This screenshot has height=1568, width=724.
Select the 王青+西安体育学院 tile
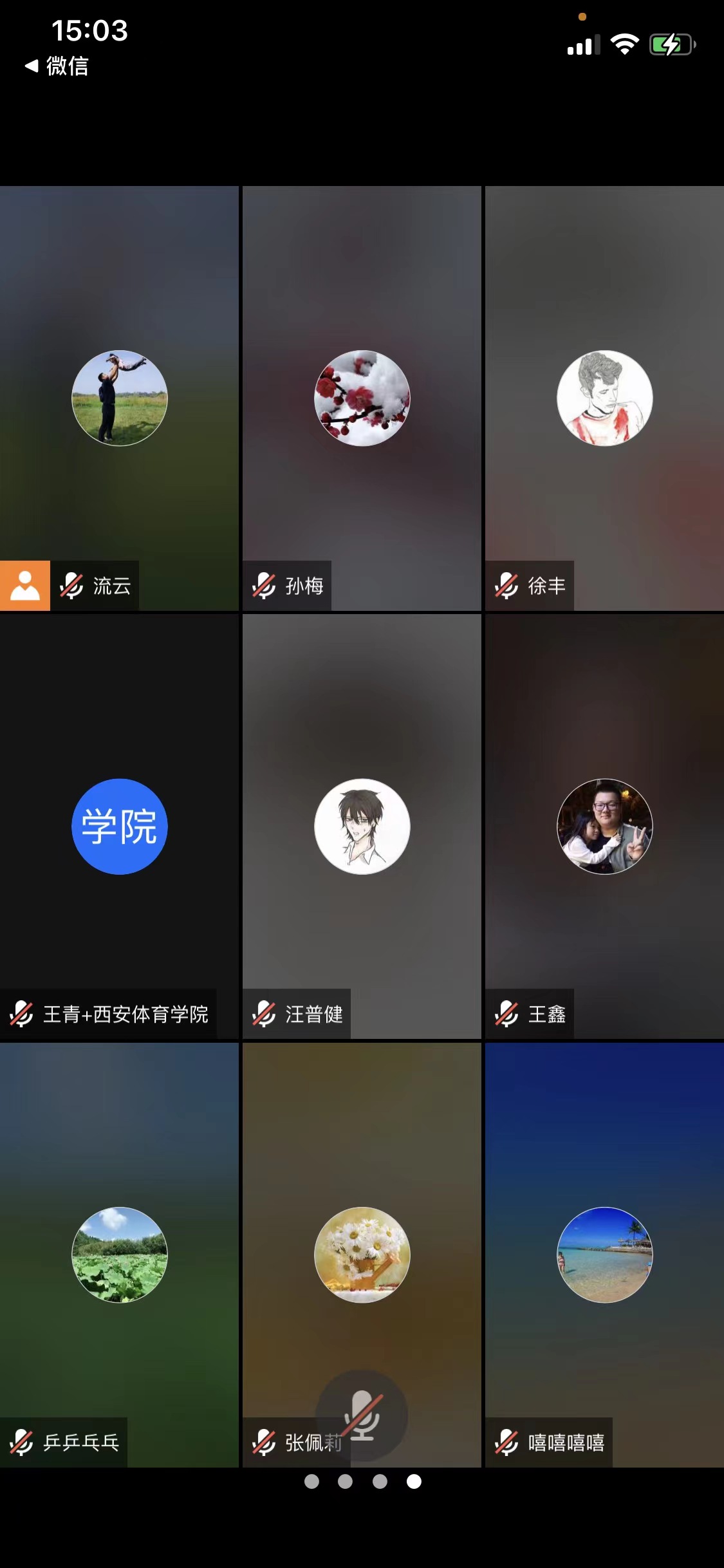tap(119, 826)
